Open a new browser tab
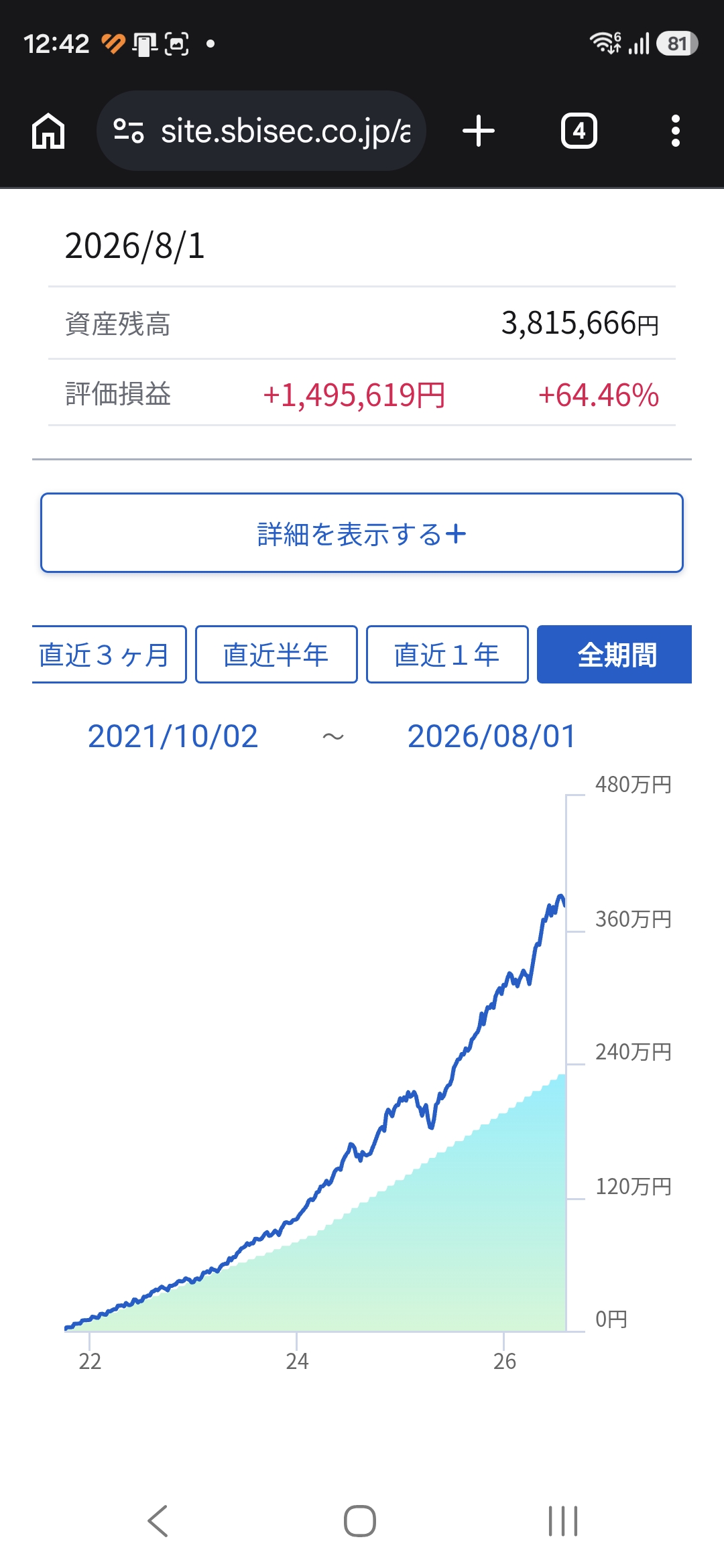724x1568 pixels. tap(479, 131)
